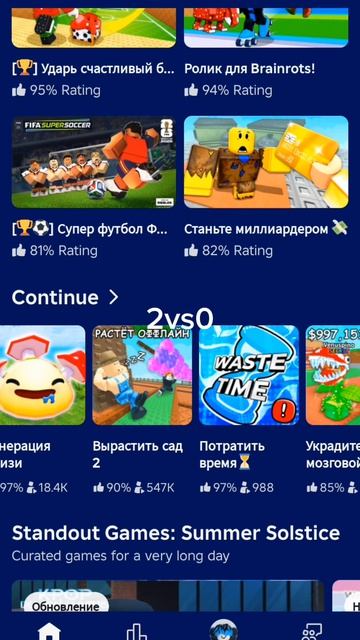This screenshot has width=360, height=640.
Task: Expand the Continue section
Action: (65, 298)
